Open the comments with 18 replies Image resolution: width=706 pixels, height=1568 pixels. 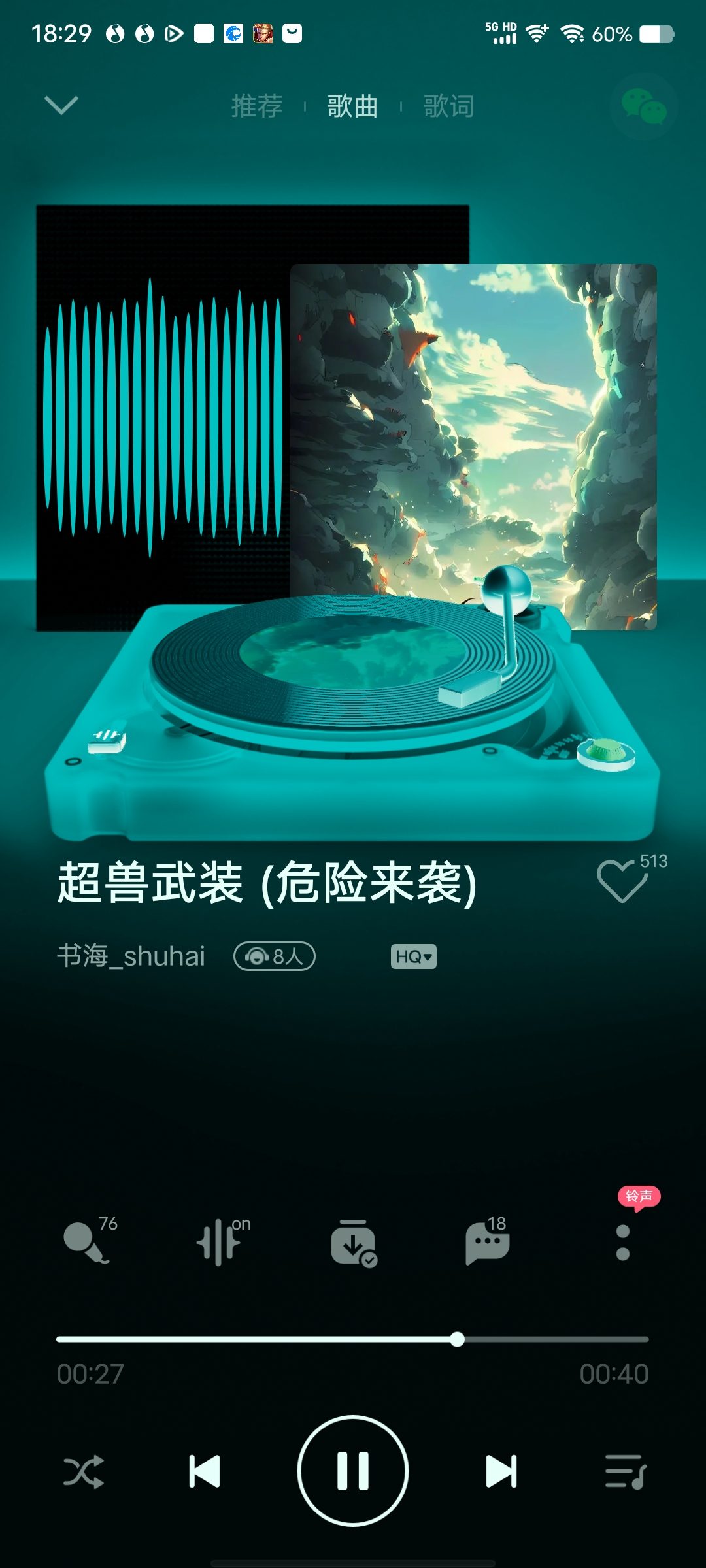pos(487,1243)
